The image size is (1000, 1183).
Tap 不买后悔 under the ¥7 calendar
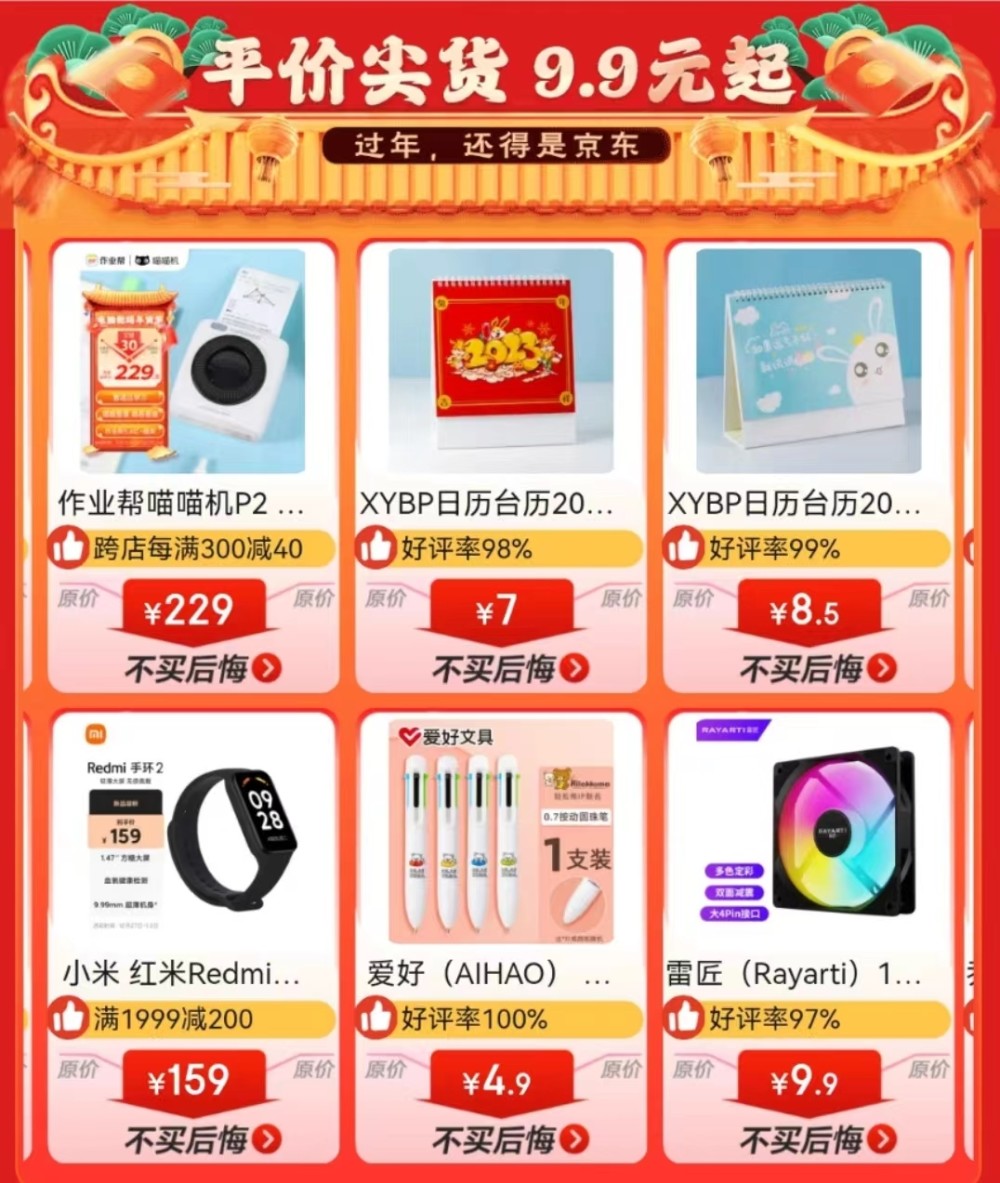tap(509, 668)
